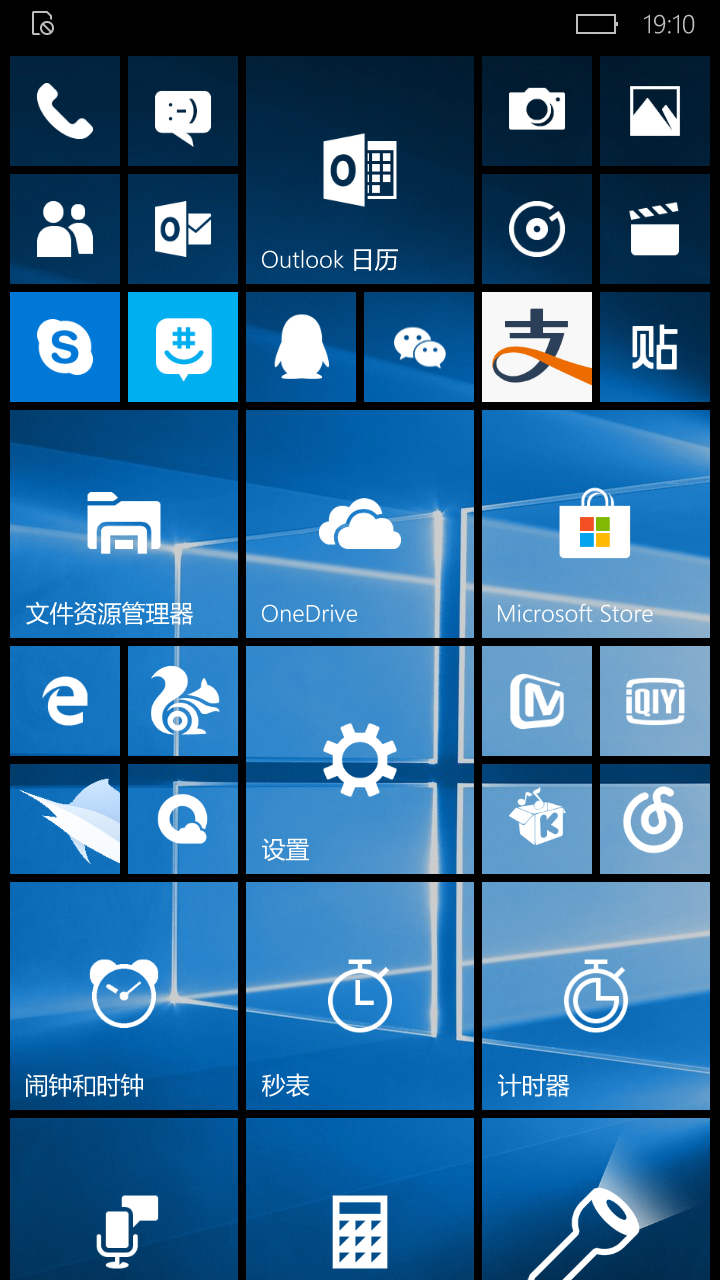The height and width of the screenshot is (1280, 720).
Task: Open the Camera tile
Action: 537,111
